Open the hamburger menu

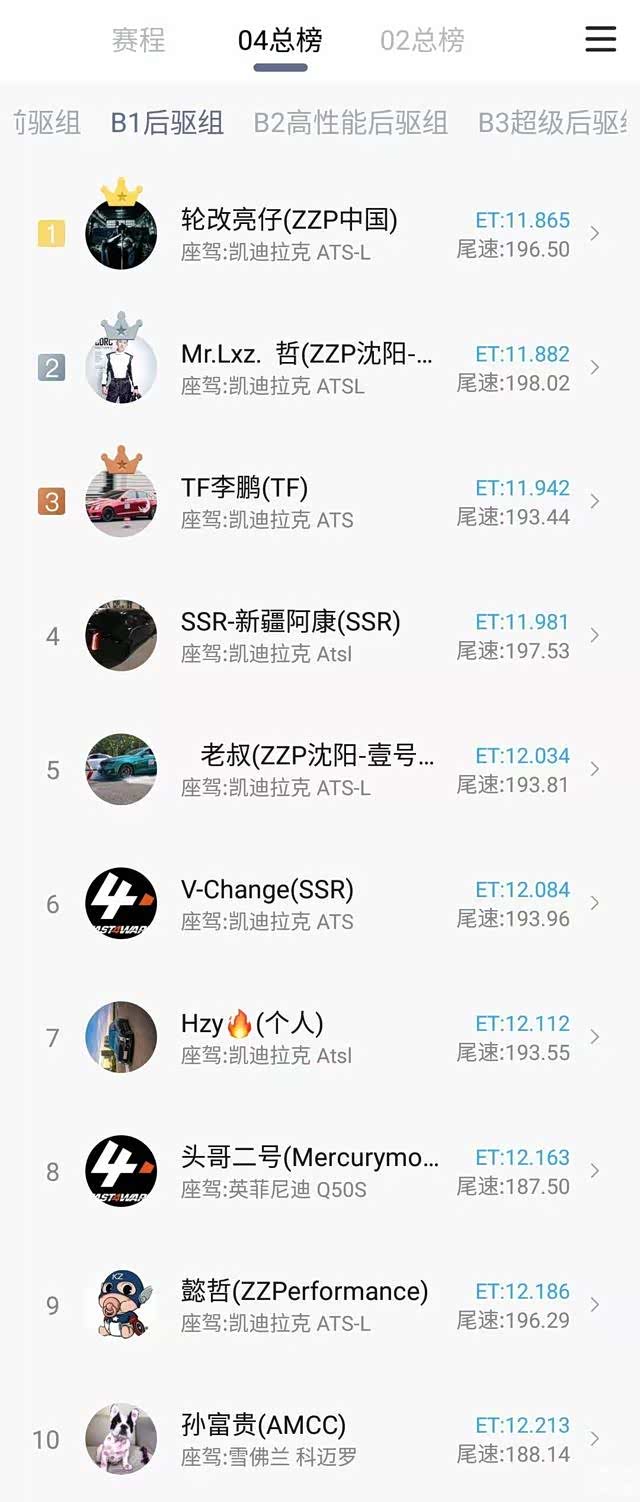pos(600,39)
